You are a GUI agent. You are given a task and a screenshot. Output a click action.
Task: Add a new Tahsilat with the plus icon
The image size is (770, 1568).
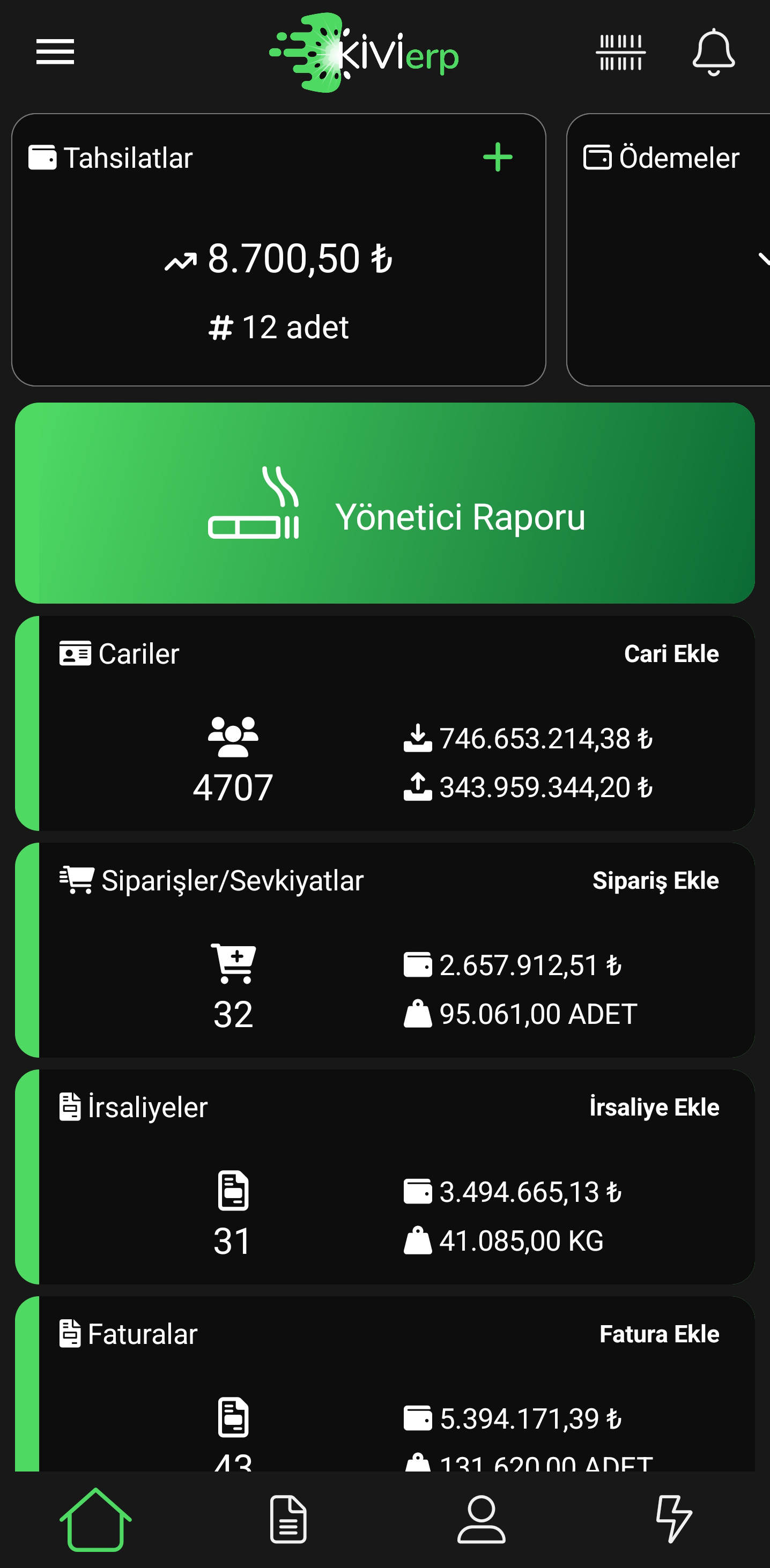click(x=497, y=158)
